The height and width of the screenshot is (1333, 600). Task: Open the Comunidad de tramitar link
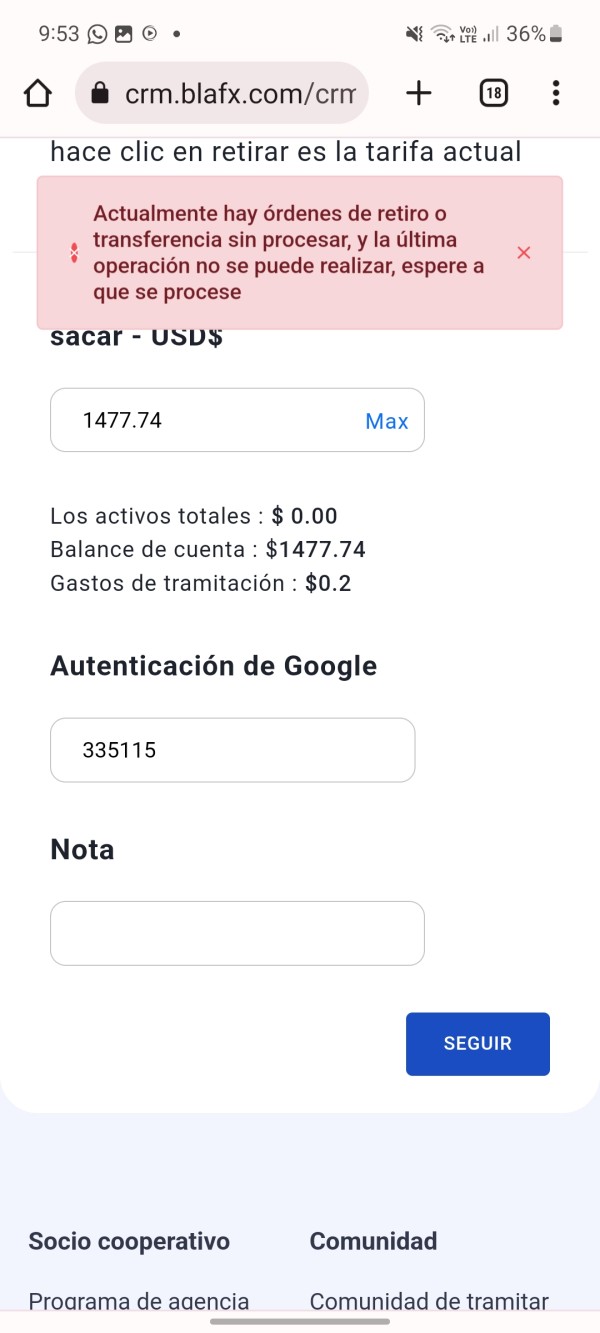coord(429,1301)
